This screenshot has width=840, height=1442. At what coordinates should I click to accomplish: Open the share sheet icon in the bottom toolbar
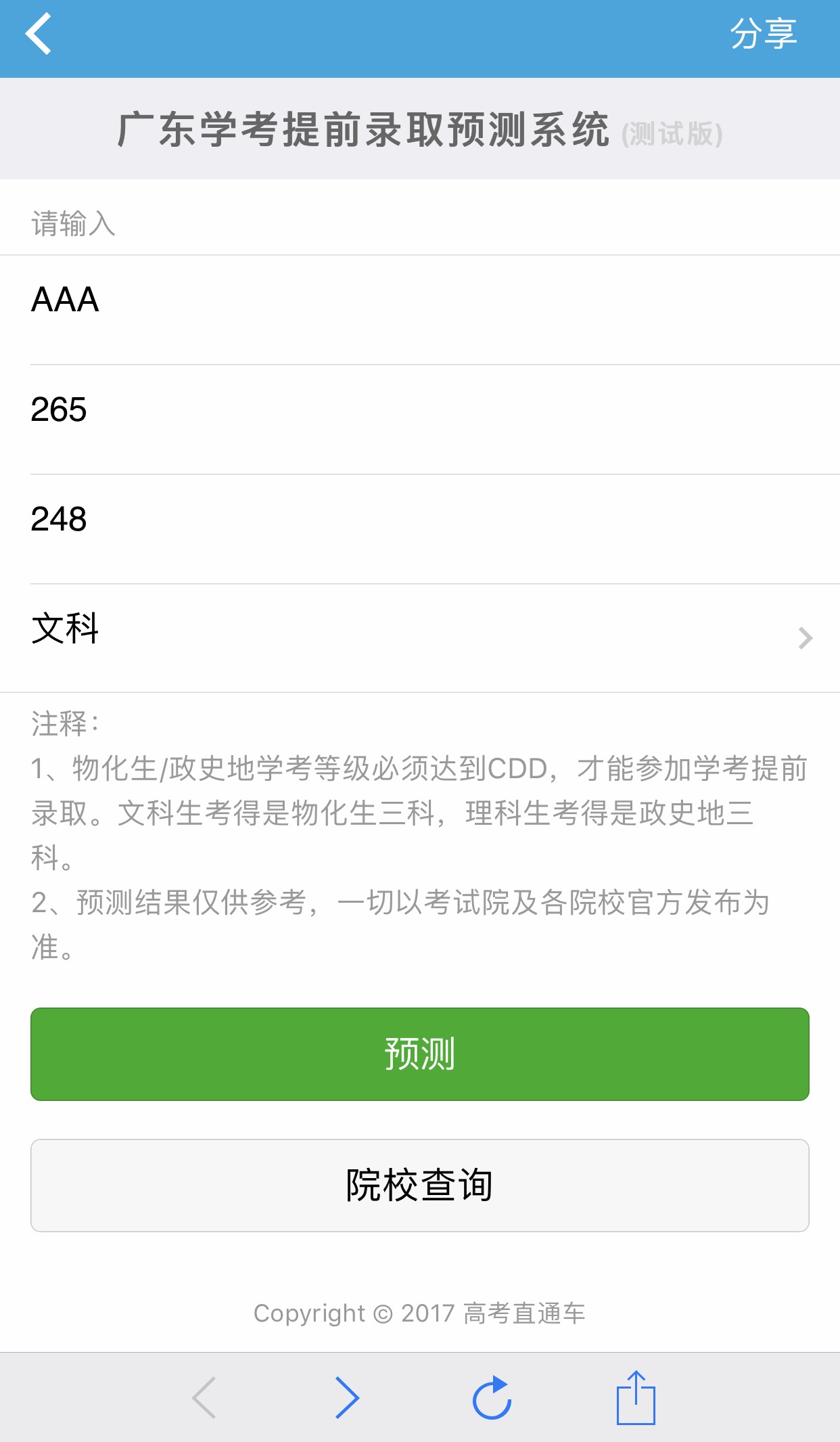coord(635,1397)
